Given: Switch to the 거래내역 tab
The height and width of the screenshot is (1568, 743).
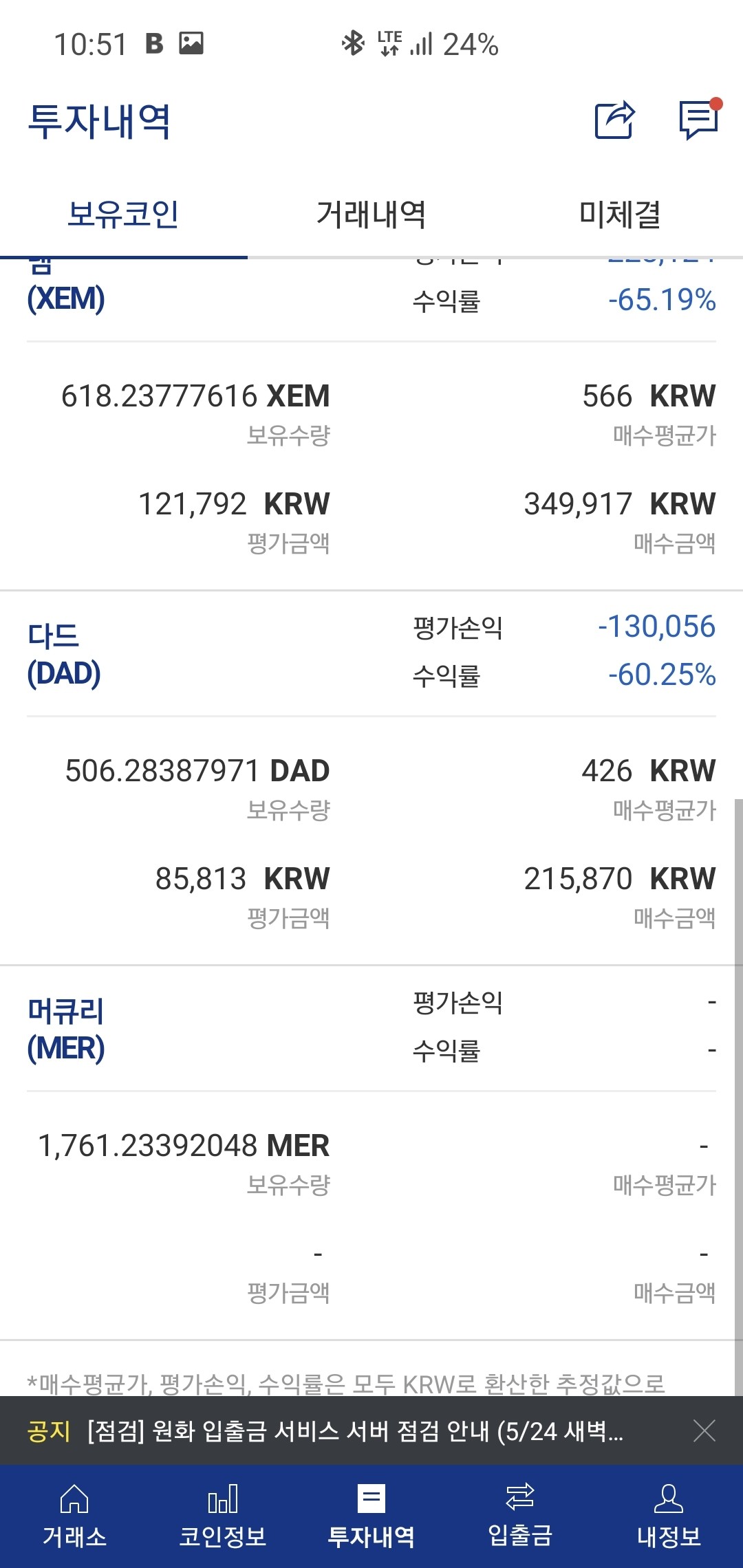Looking at the screenshot, I should [371, 215].
